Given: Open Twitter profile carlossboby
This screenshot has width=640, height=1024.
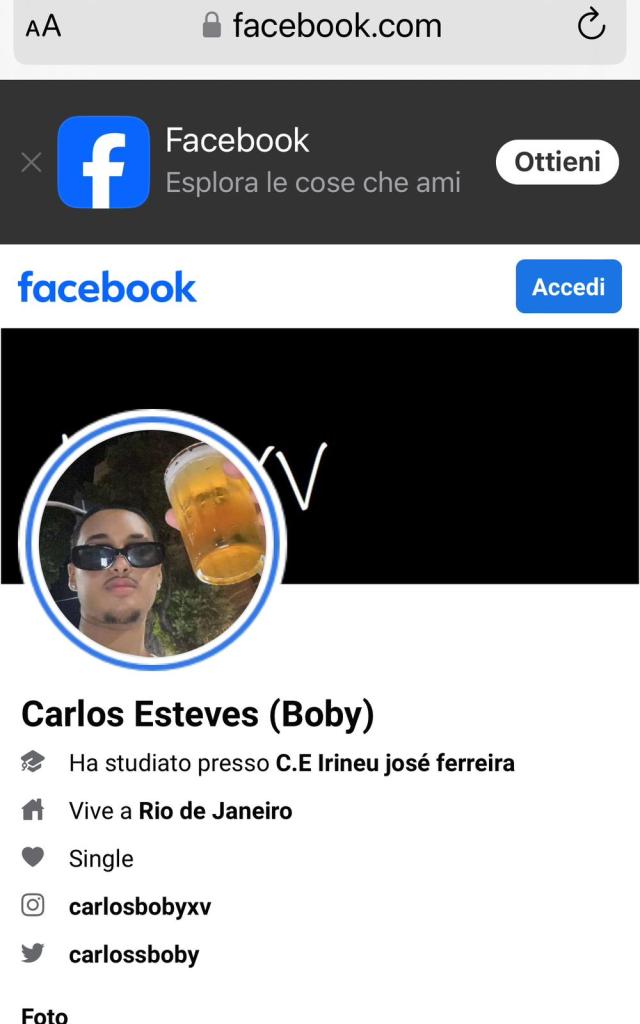Looking at the screenshot, I should pos(134,955).
